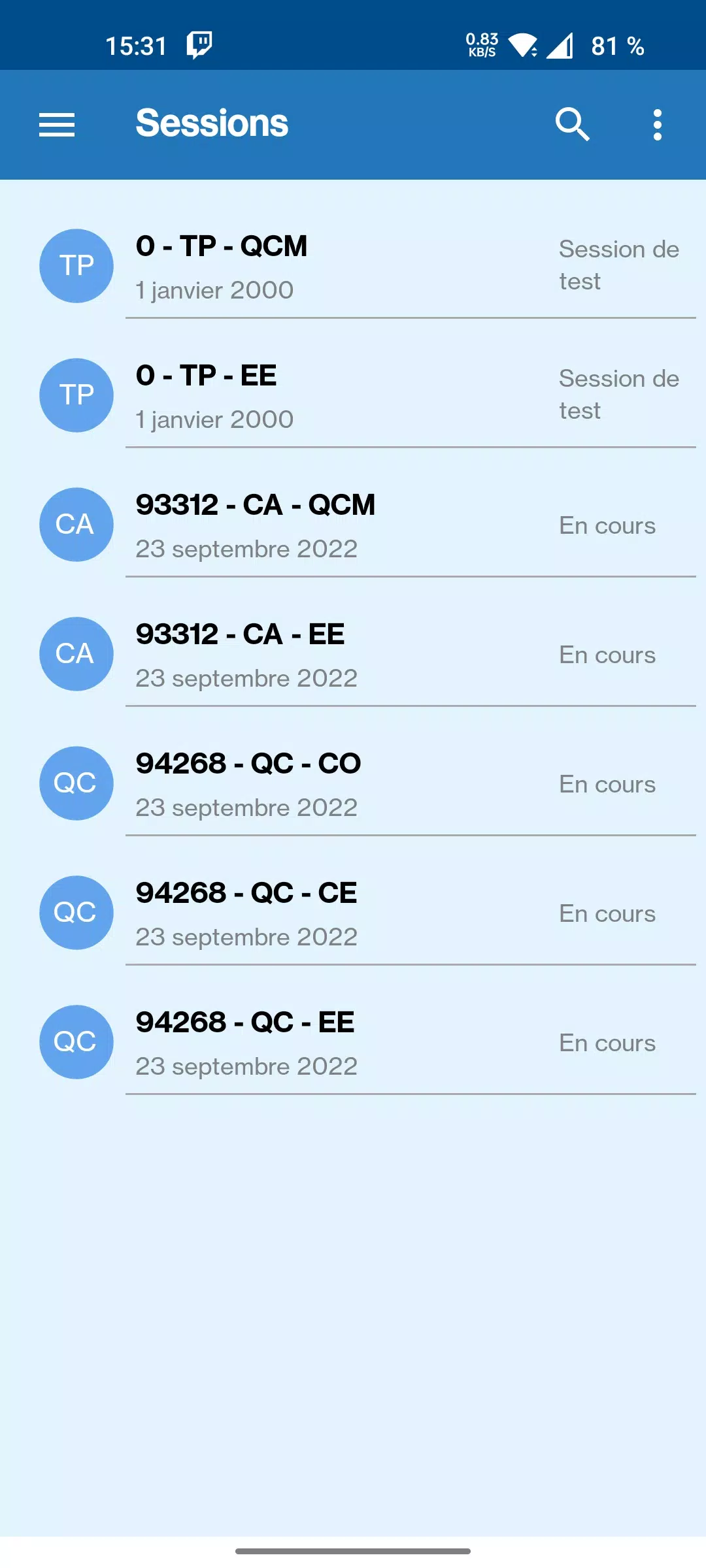This screenshot has height=1568, width=706.
Task: Open the three-dot overflow menu
Action: [658, 125]
